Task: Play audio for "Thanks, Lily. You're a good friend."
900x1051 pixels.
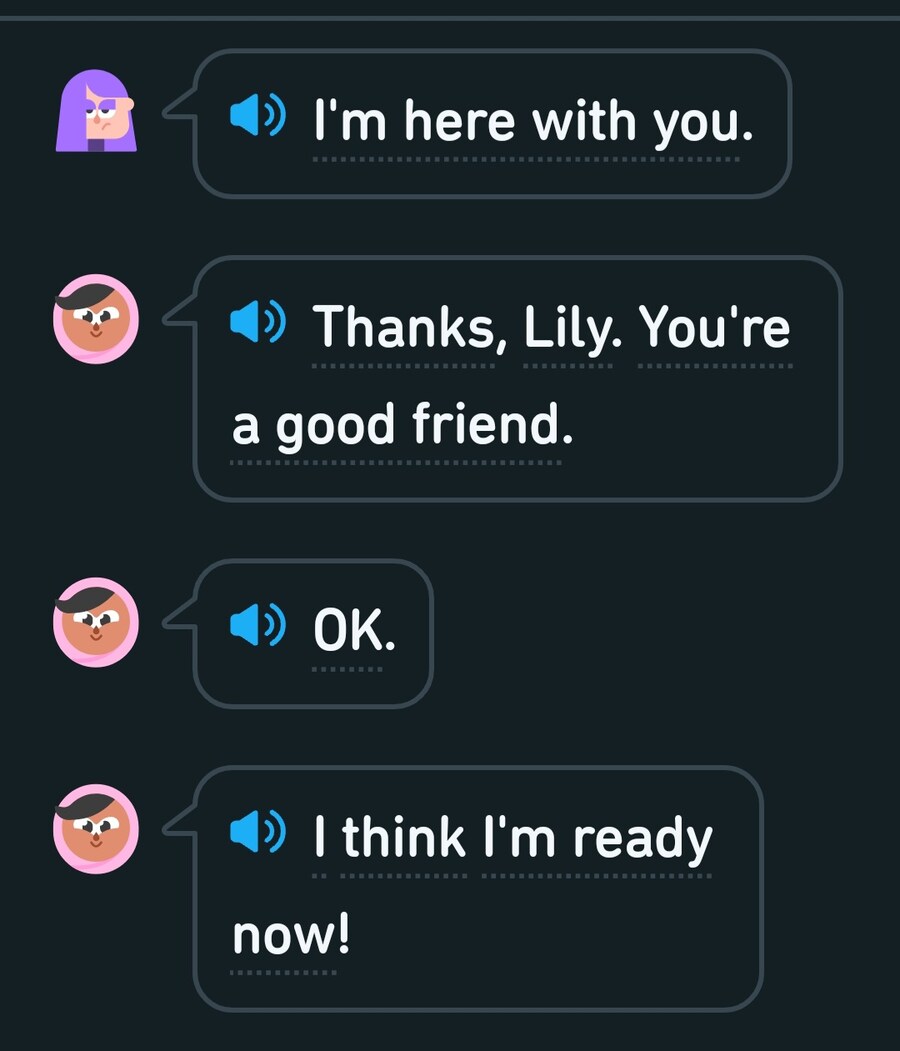Action: click(x=257, y=322)
